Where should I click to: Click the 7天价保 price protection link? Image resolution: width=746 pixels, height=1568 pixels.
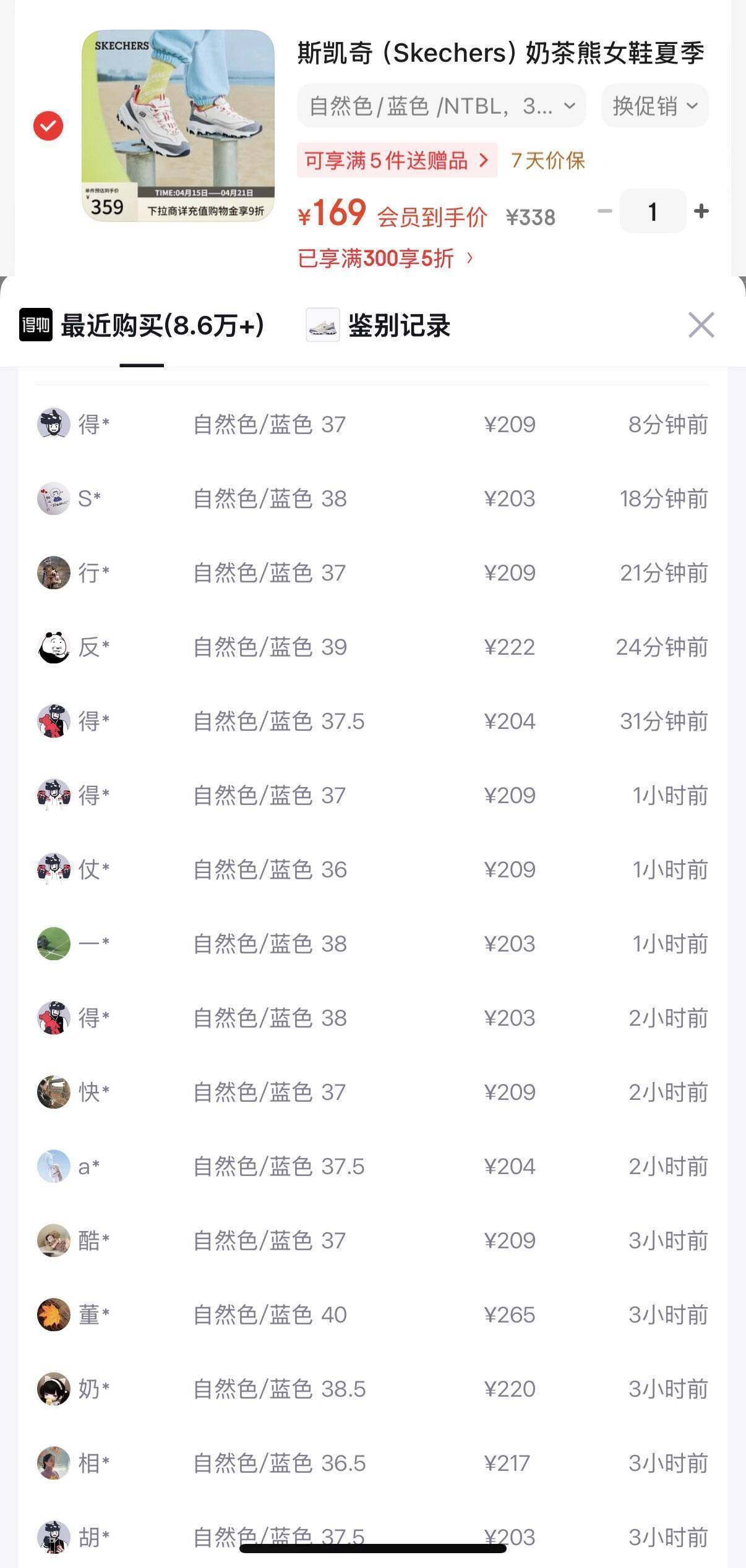548,160
